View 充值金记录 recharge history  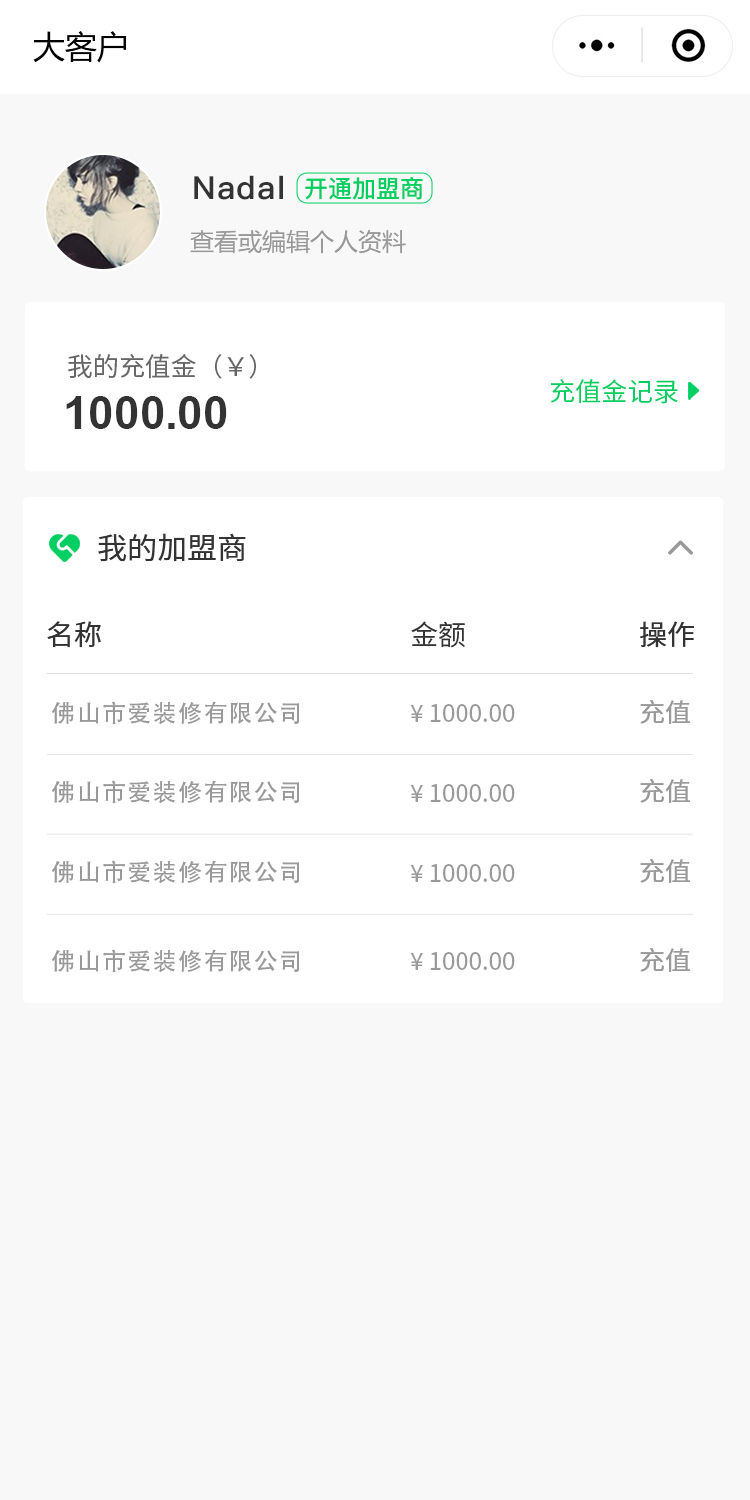pyautogui.click(x=625, y=391)
